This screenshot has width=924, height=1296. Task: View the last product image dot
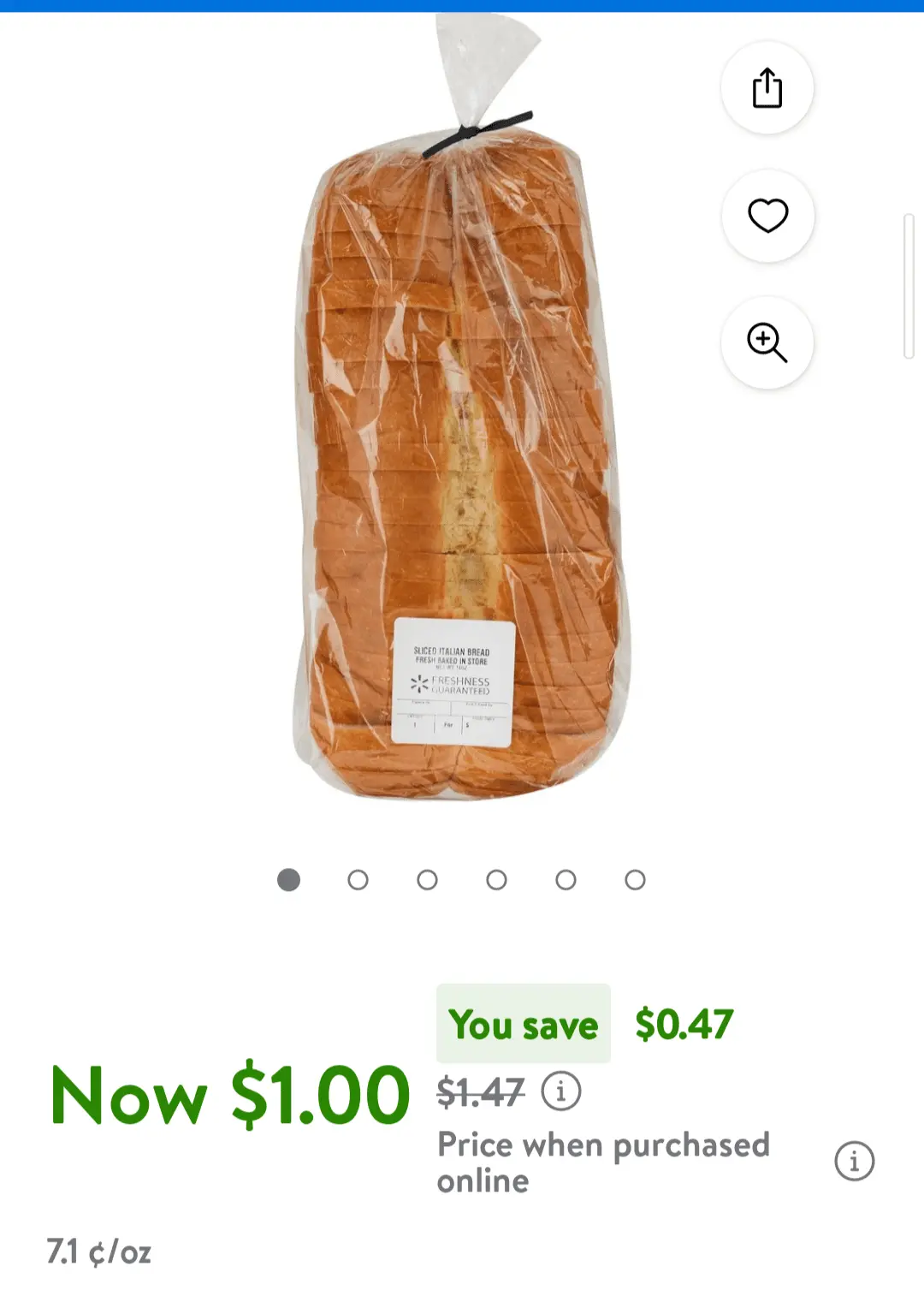635,880
